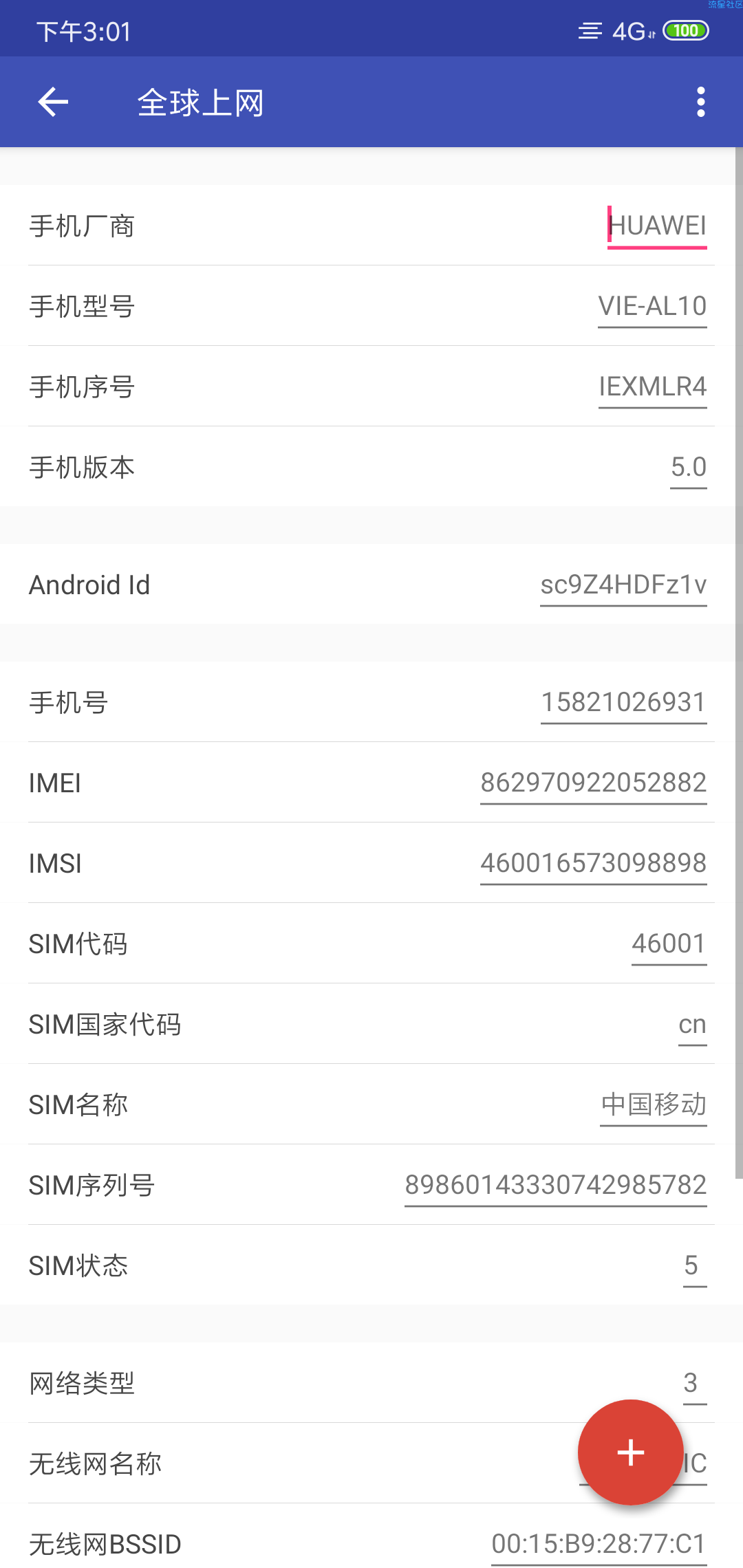Image resolution: width=743 pixels, height=1568 pixels.
Task: Edit the SIM代码 field showing 46001
Action: [669, 944]
